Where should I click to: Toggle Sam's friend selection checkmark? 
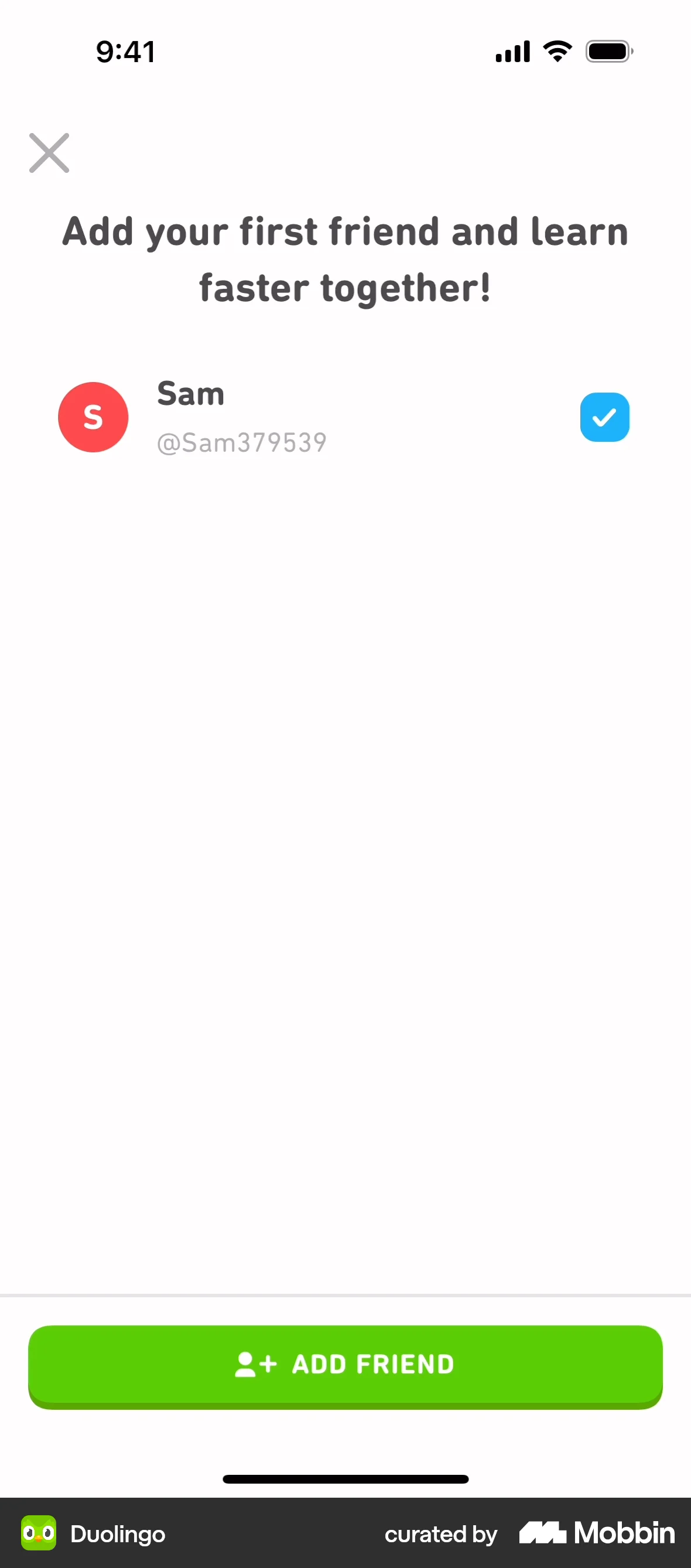[x=604, y=417]
